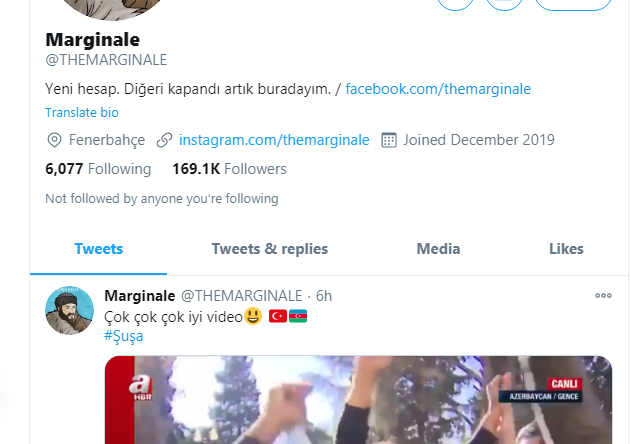The image size is (631, 444).
Task: Open the instagram.com/themarginale link
Action: pyautogui.click(x=274, y=140)
